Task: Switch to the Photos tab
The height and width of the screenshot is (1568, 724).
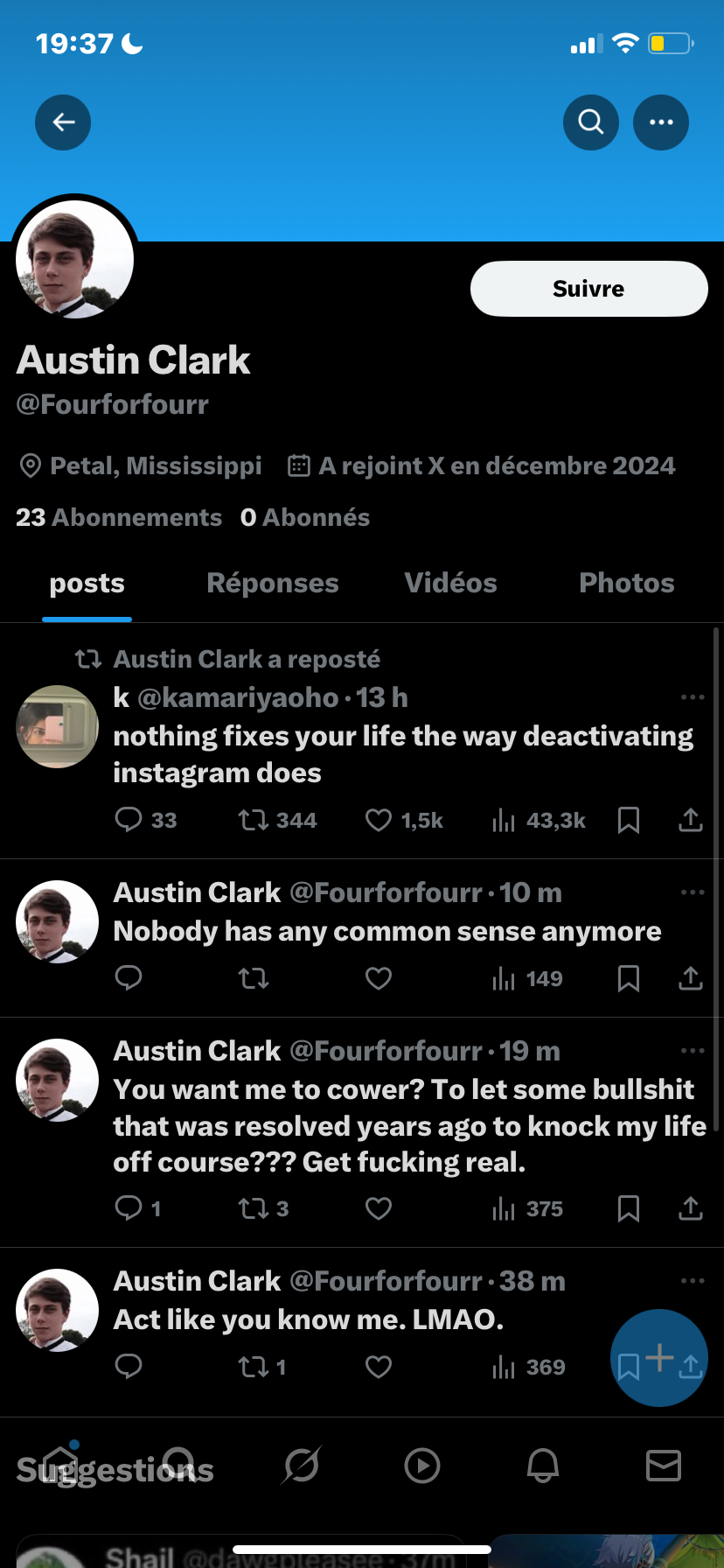Action: coord(627,584)
